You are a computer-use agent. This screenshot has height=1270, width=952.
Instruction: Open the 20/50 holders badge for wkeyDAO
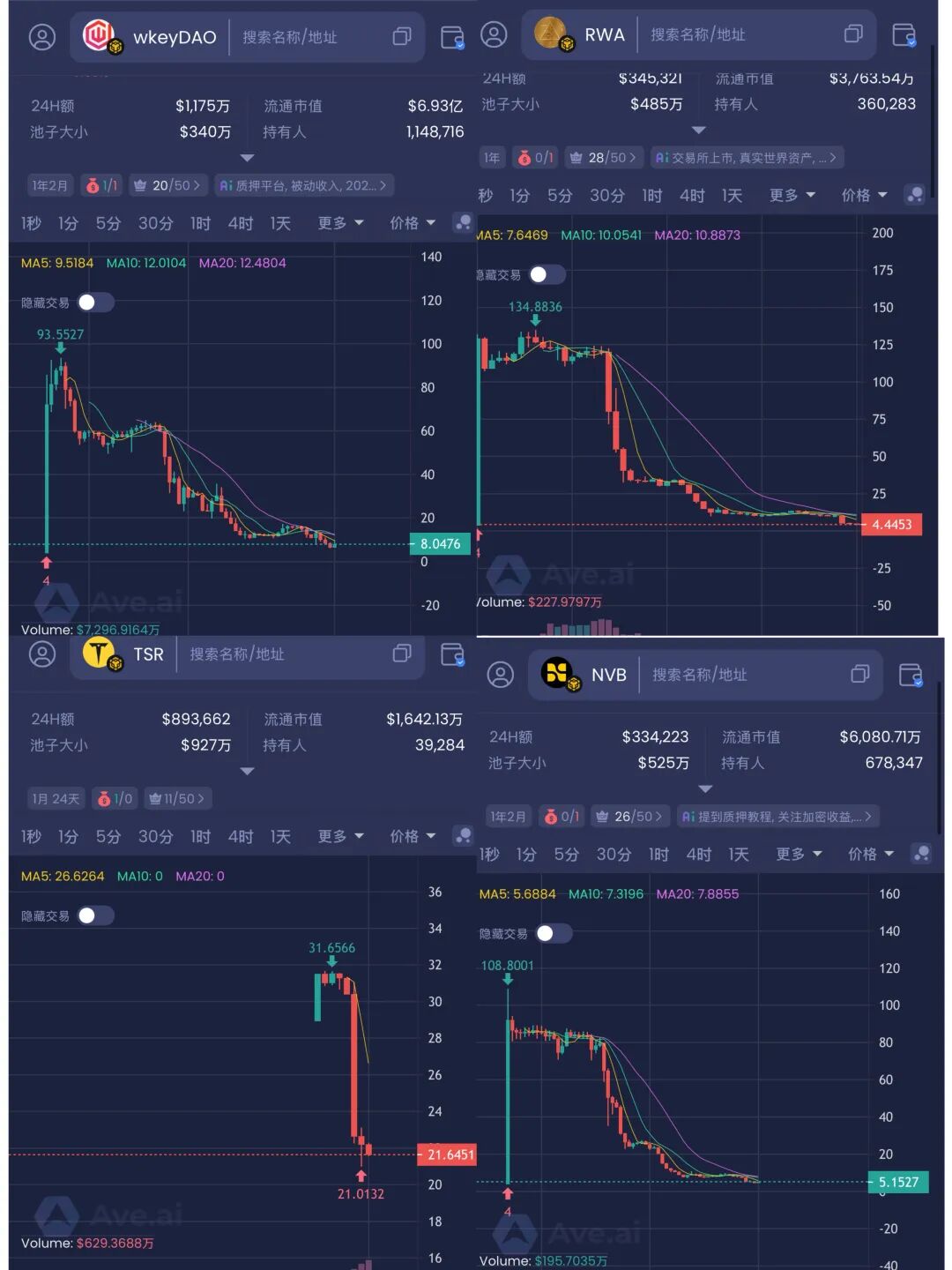tap(167, 185)
